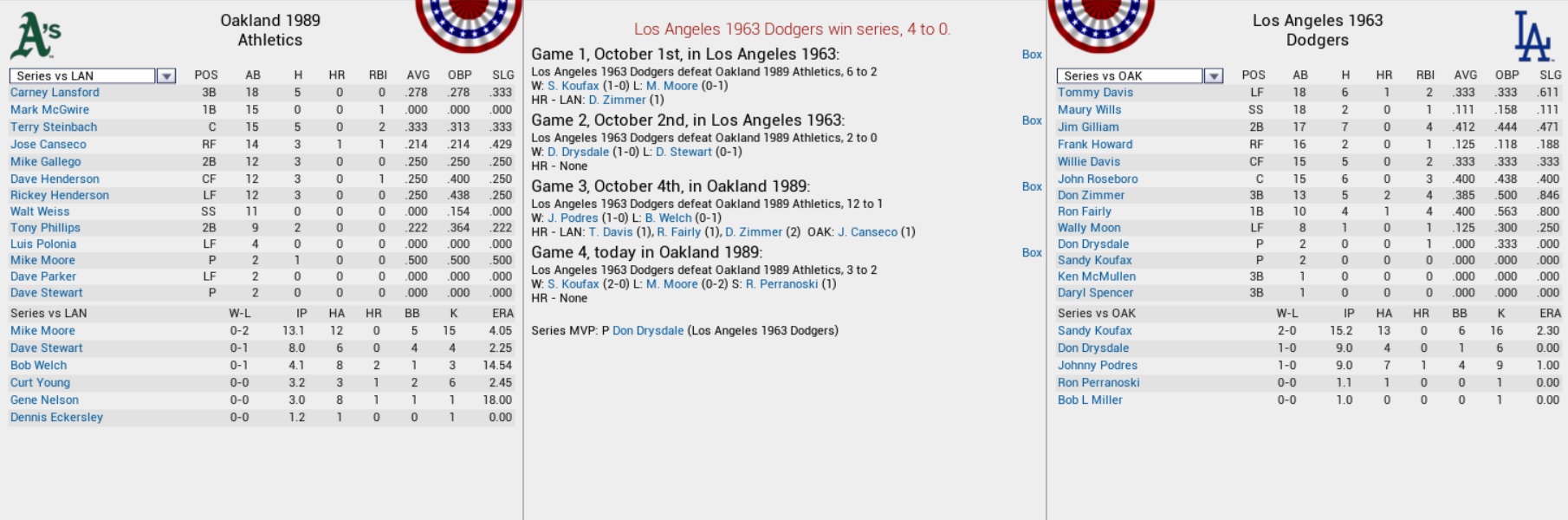Screen dimensions: 1568x520
Task: View Dennis Eckersley's pitching profile
Action: 56,418
